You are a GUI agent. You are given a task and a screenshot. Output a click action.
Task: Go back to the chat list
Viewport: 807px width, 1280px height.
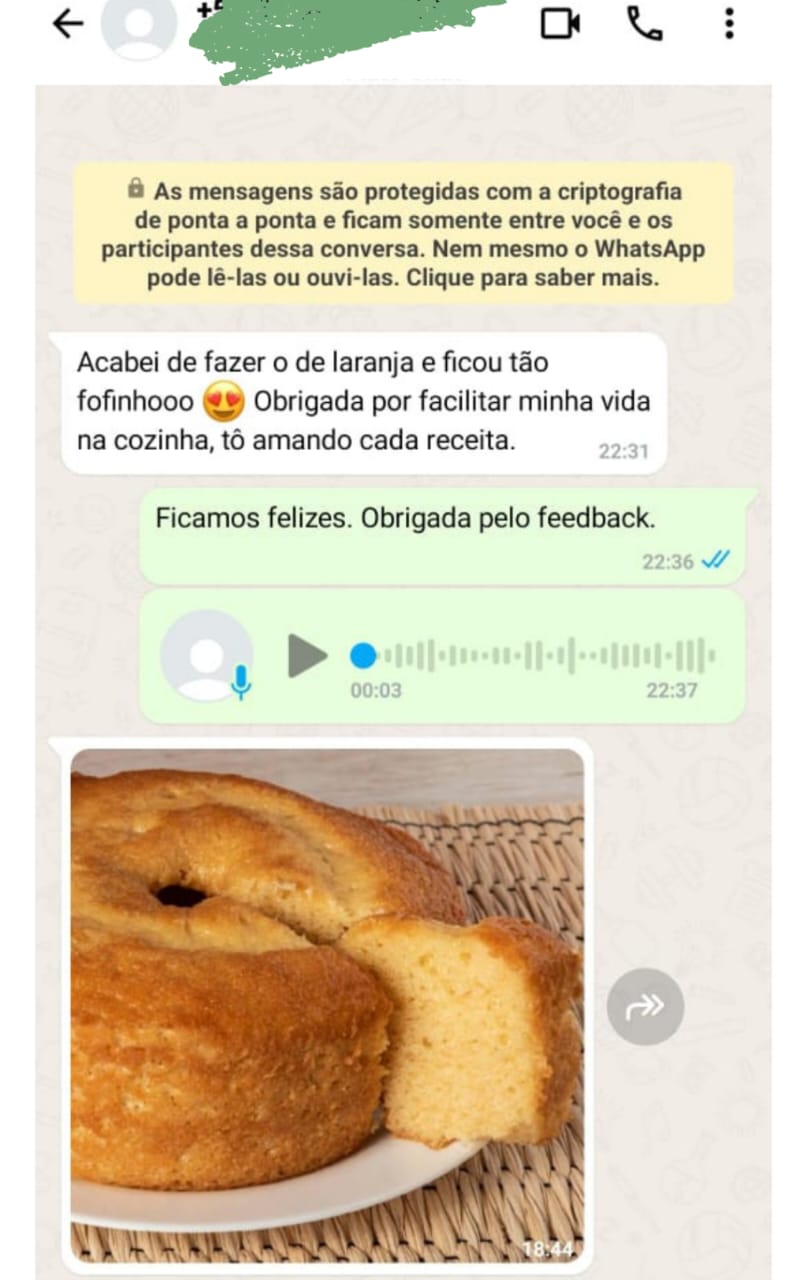pyautogui.click(x=67, y=24)
